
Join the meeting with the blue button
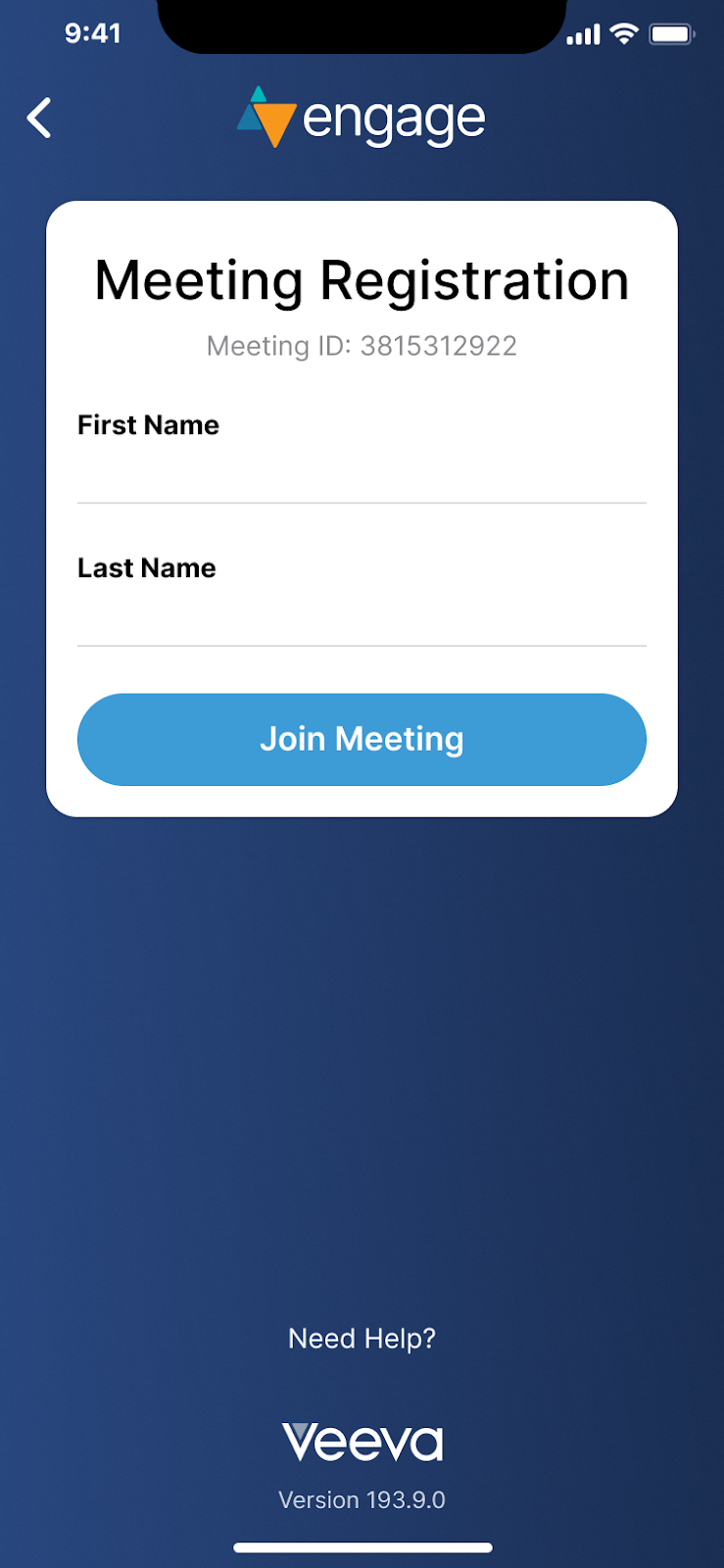[362, 739]
